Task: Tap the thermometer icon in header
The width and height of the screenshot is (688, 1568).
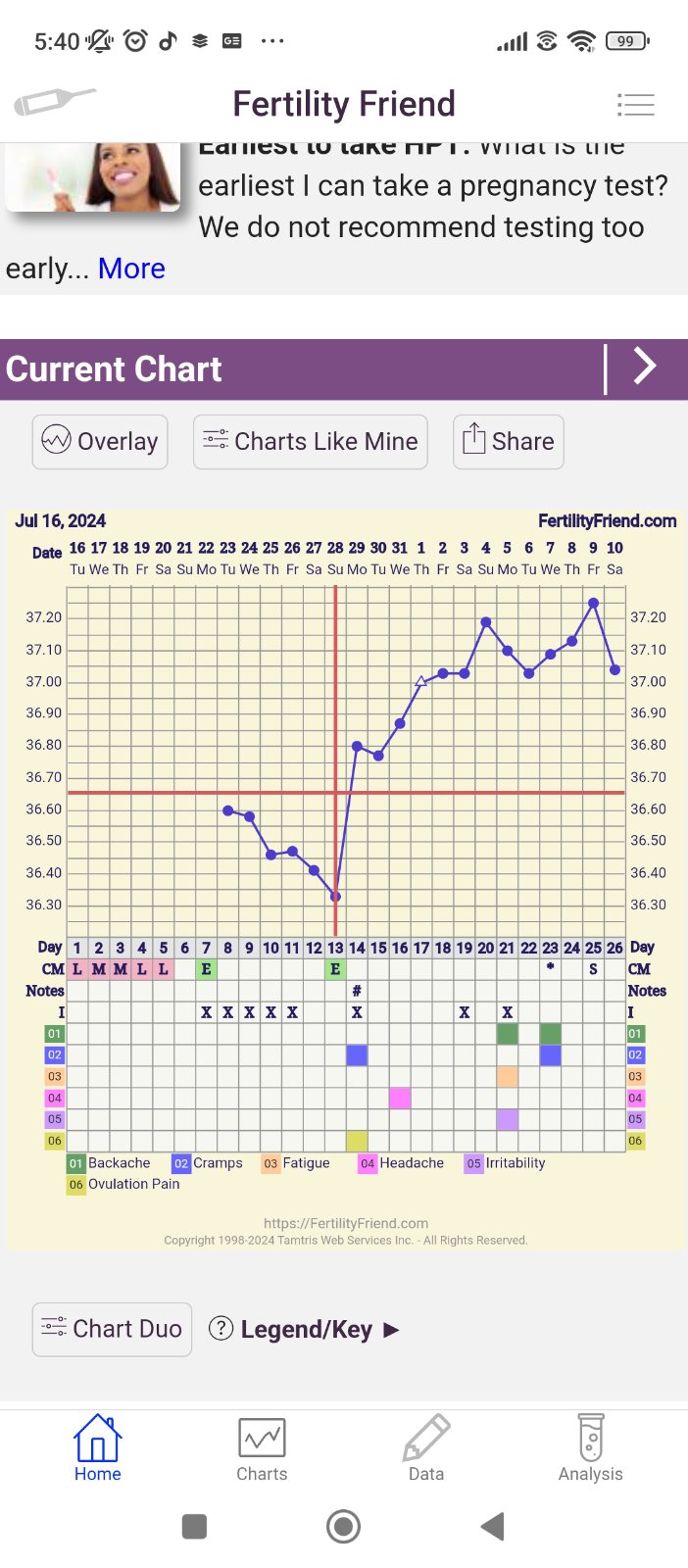Action: coord(55,102)
